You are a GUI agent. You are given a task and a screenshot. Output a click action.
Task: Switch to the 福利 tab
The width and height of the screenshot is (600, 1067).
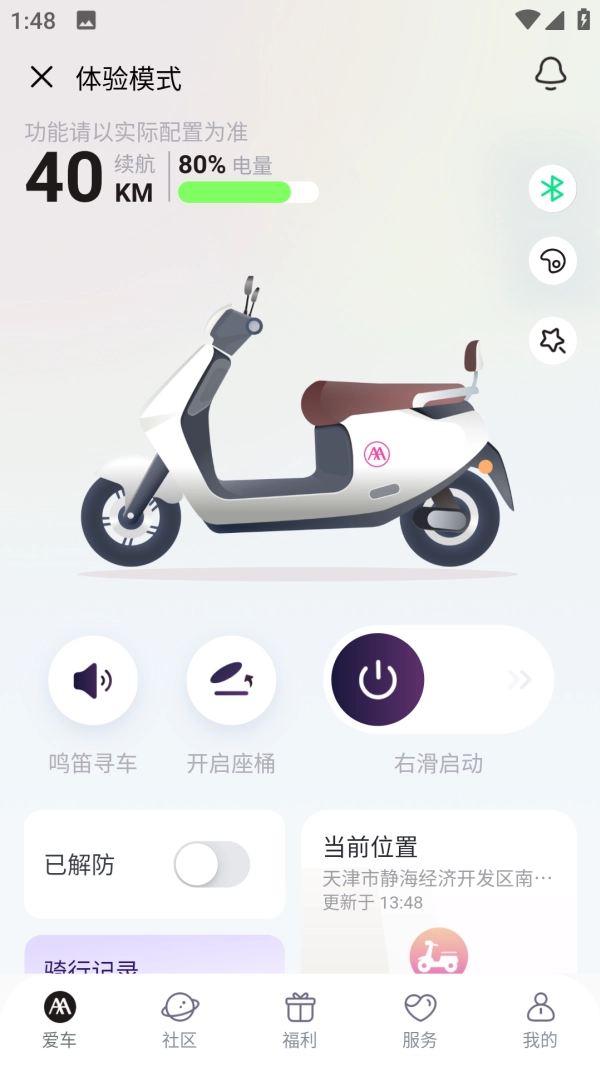(x=299, y=1019)
